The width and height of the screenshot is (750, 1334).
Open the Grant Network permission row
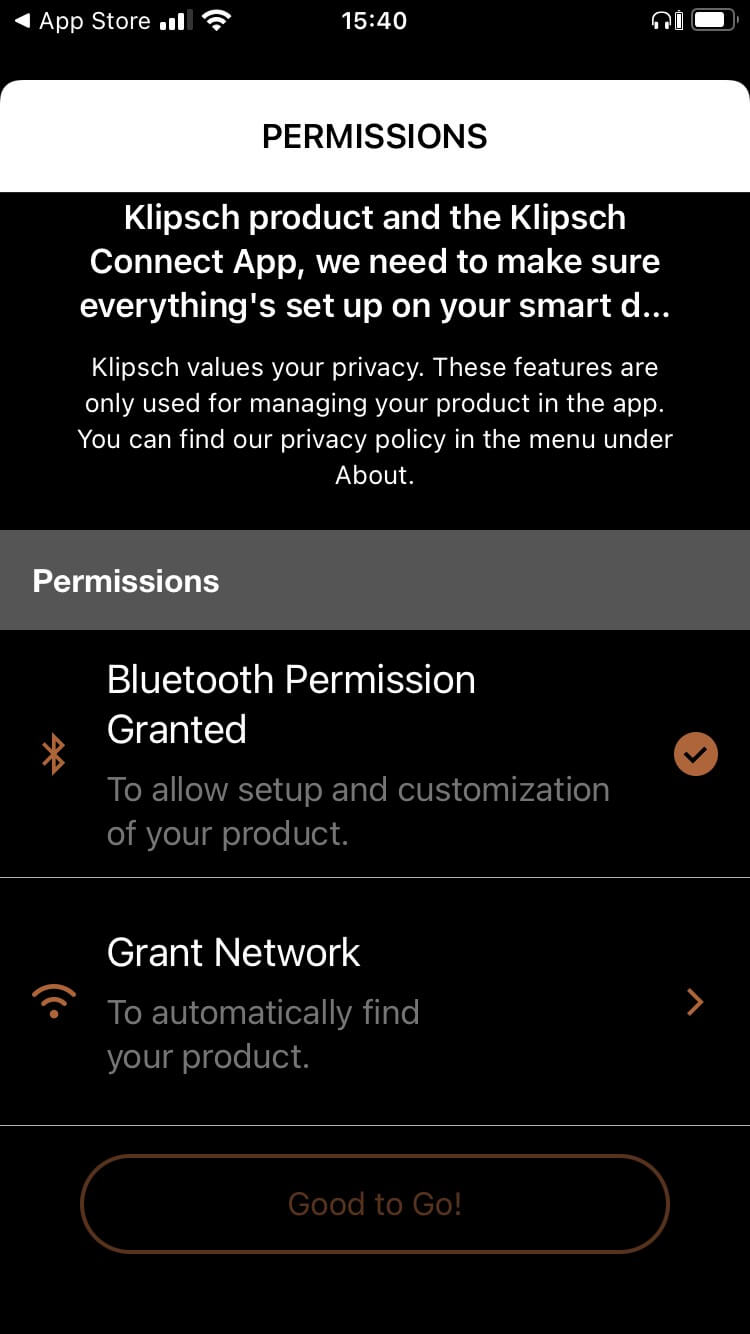point(375,1002)
